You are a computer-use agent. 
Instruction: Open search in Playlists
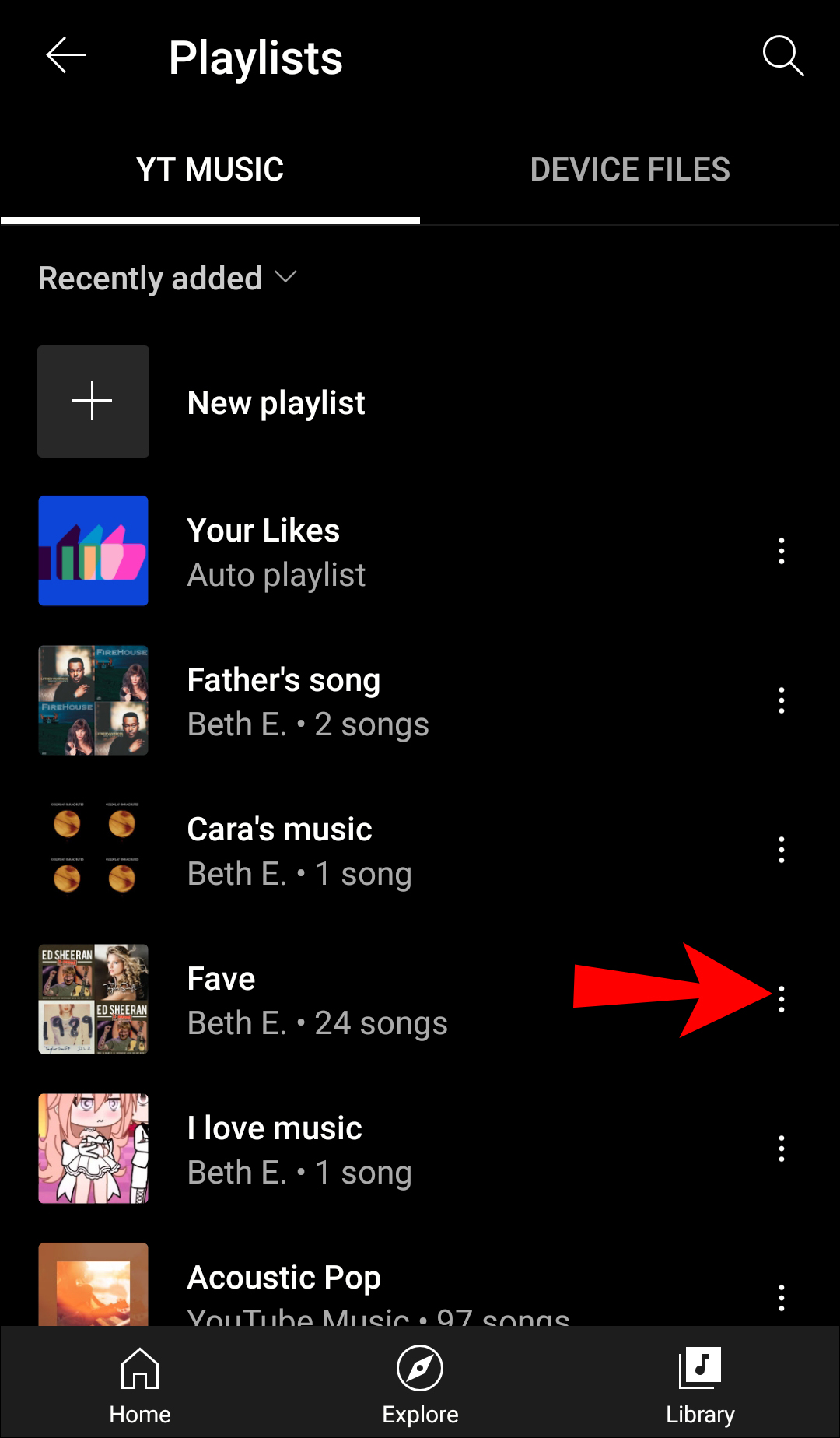tap(782, 56)
